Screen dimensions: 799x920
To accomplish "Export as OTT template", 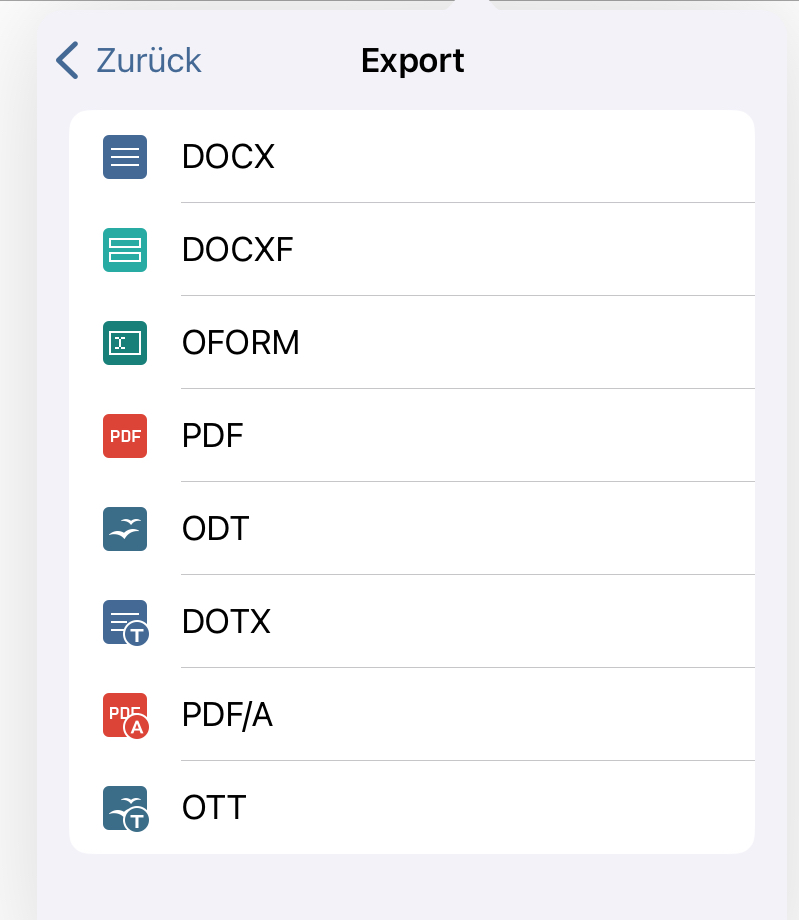I will click(x=214, y=808).
